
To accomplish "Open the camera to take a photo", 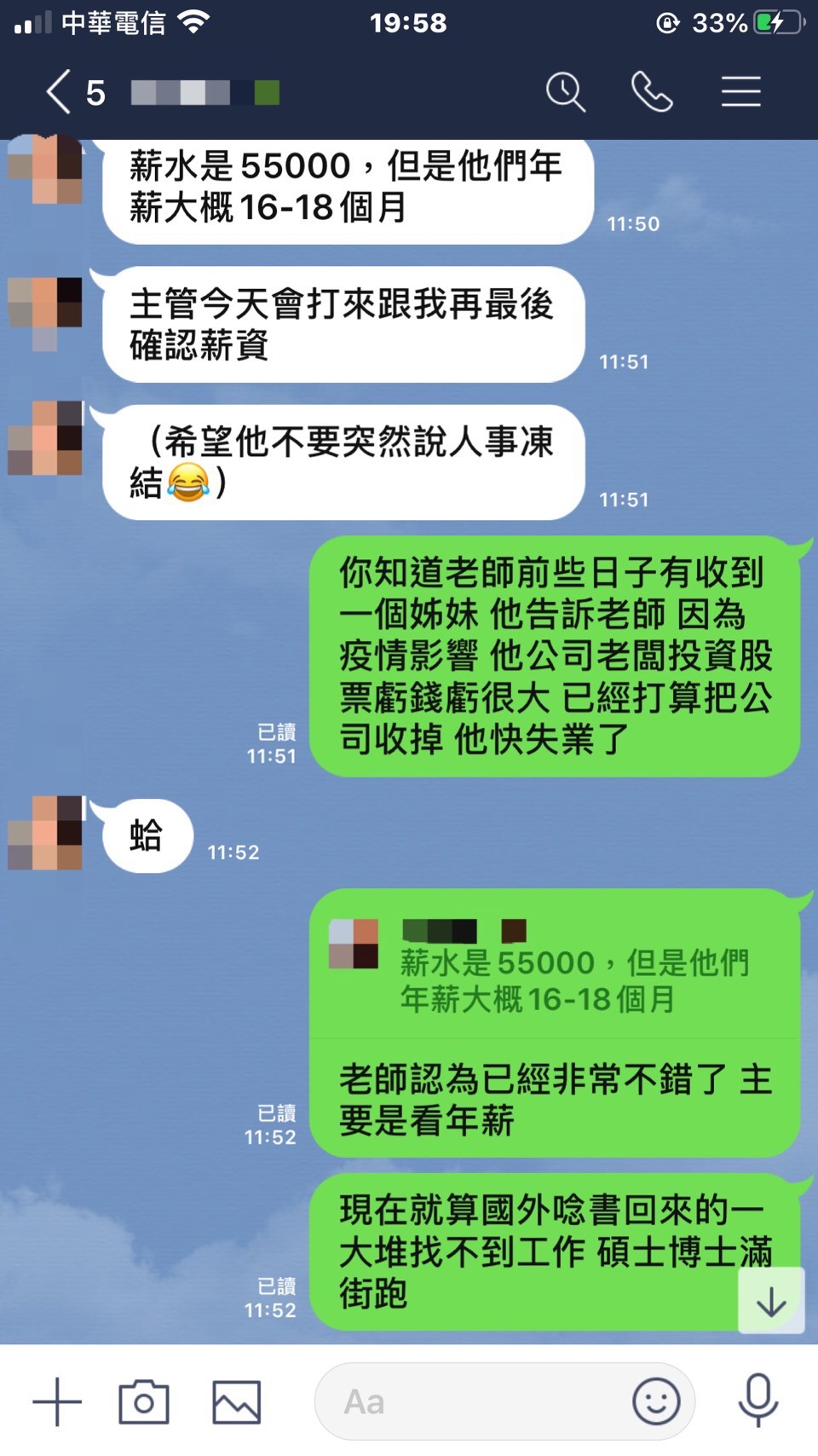I will pos(144,1401).
